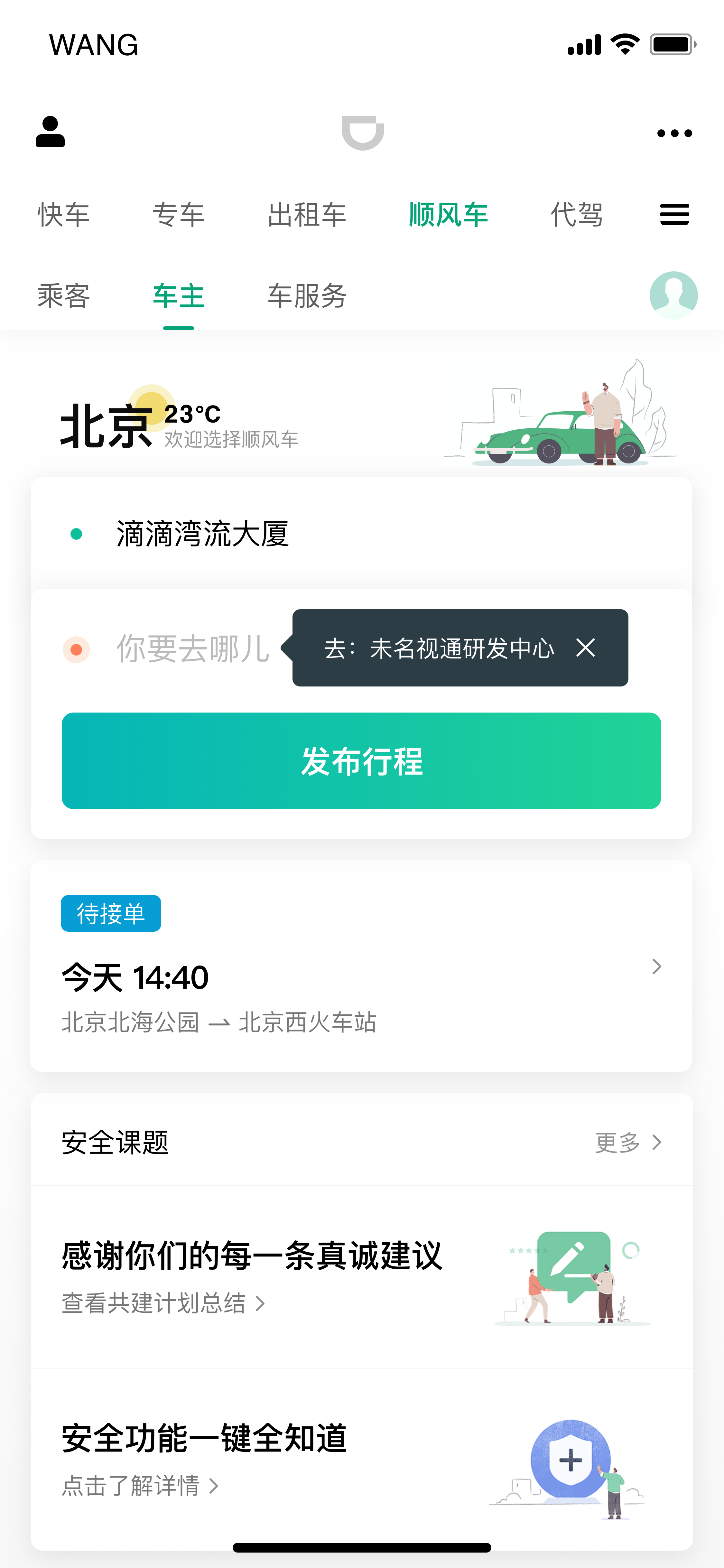
Task: Switch to the 乘客 sub-tab
Action: tap(64, 296)
